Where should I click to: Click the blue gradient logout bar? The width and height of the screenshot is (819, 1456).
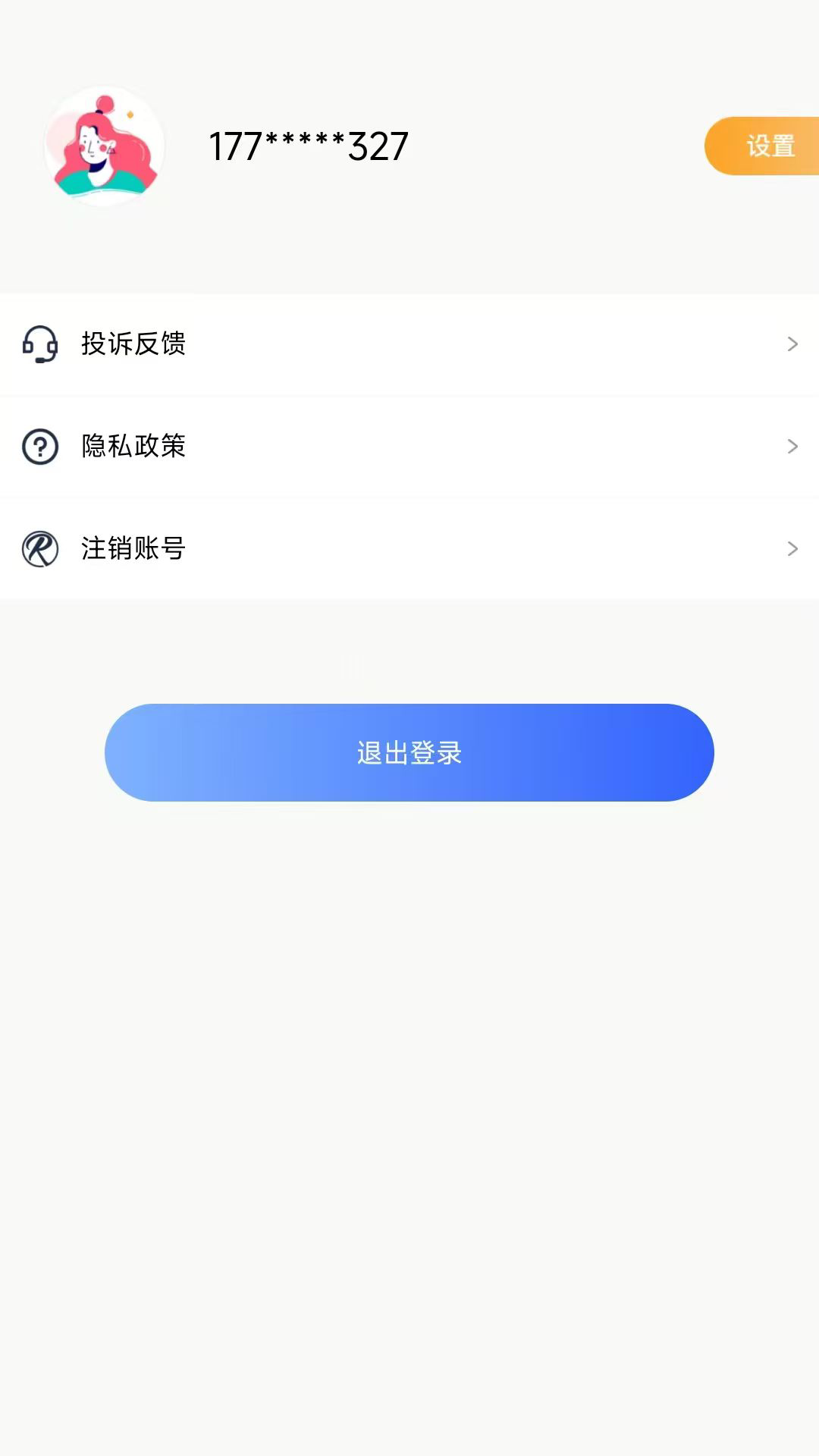409,752
